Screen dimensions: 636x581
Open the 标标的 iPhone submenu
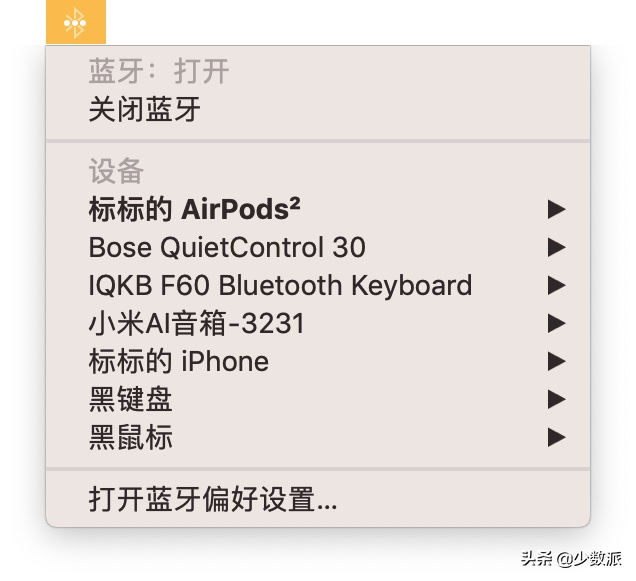tap(179, 361)
